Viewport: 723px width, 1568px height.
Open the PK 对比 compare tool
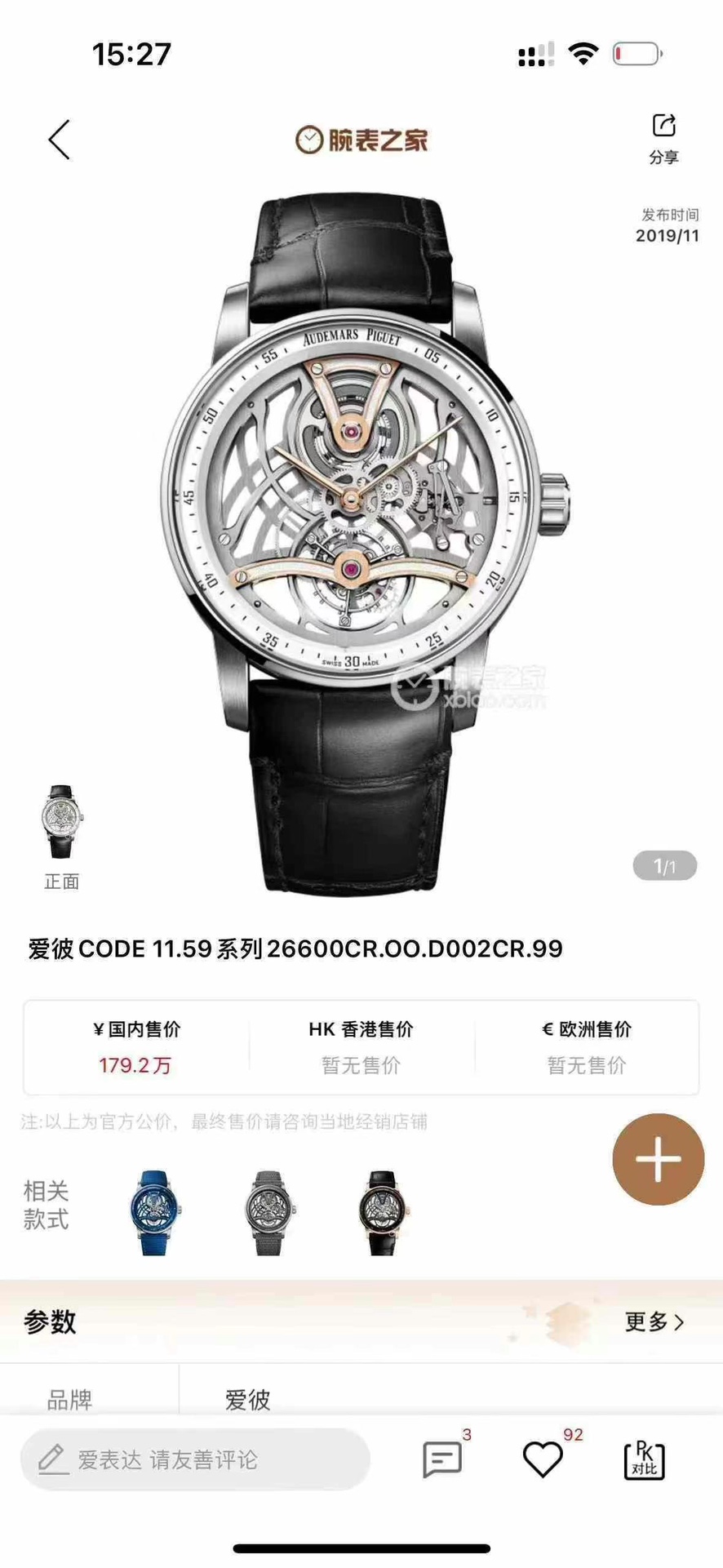[x=644, y=1459]
